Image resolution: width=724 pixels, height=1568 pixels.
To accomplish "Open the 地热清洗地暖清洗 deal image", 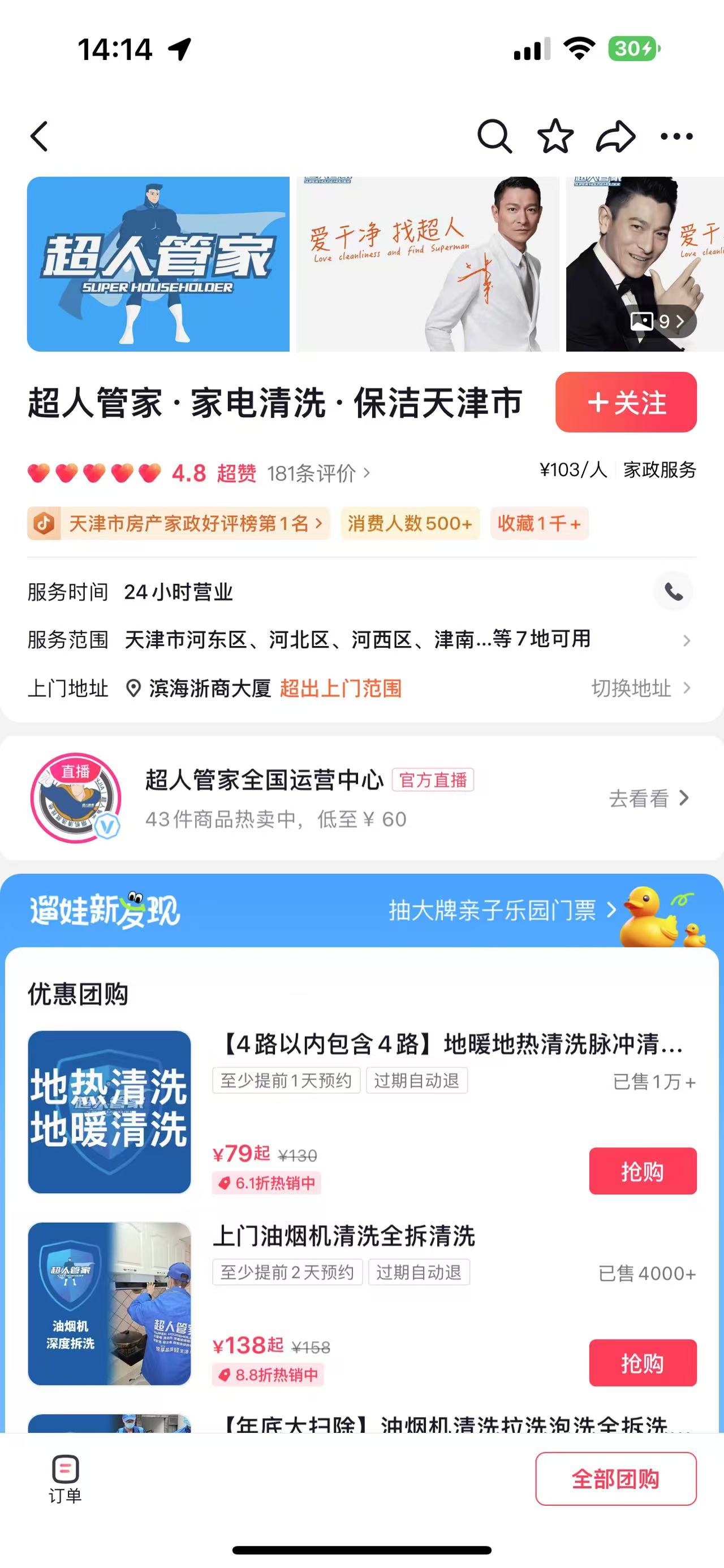I will click(x=110, y=1111).
